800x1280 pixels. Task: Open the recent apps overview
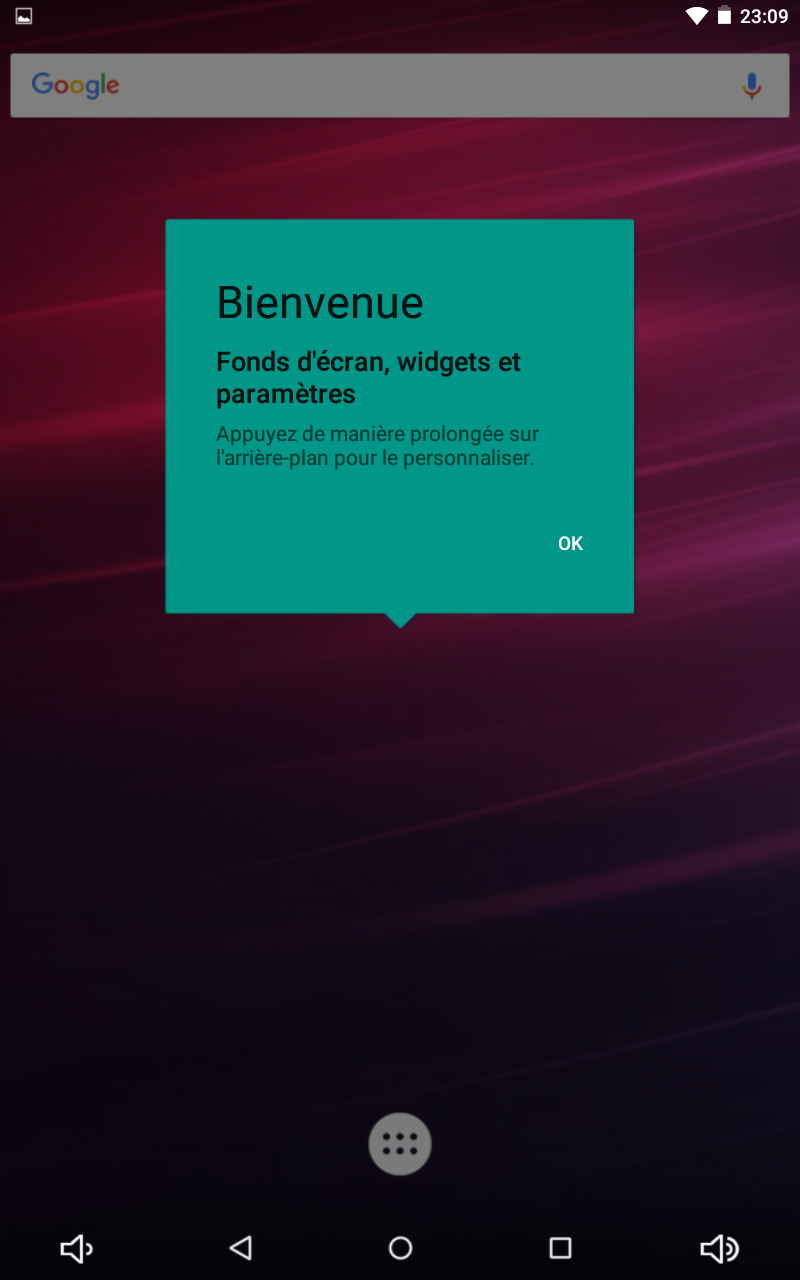tap(560, 1248)
